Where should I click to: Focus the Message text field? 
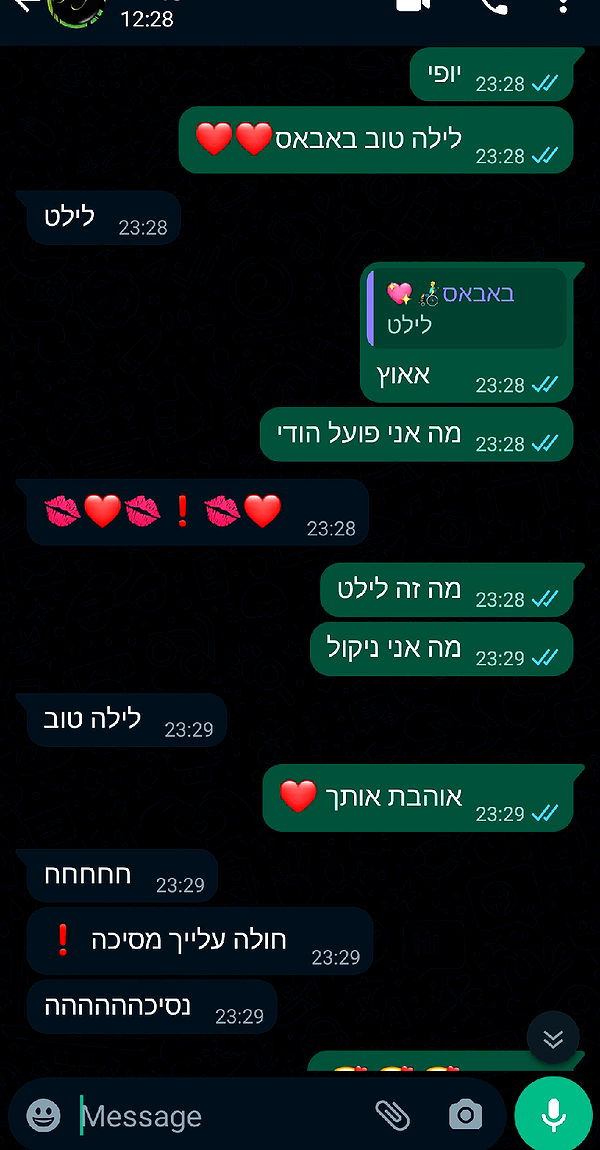point(220,1116)
